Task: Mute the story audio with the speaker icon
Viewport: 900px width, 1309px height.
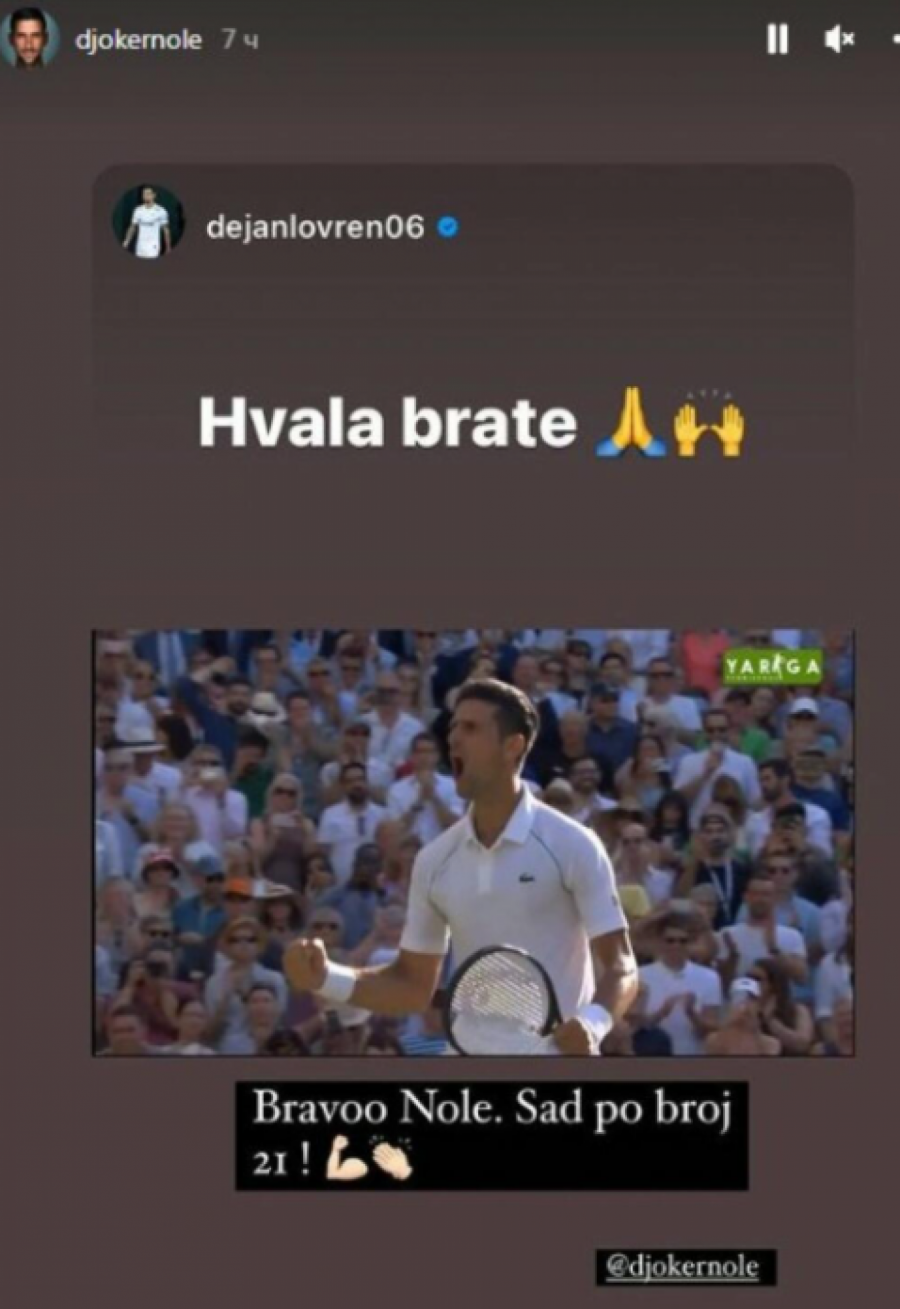Action: [839, 39]
